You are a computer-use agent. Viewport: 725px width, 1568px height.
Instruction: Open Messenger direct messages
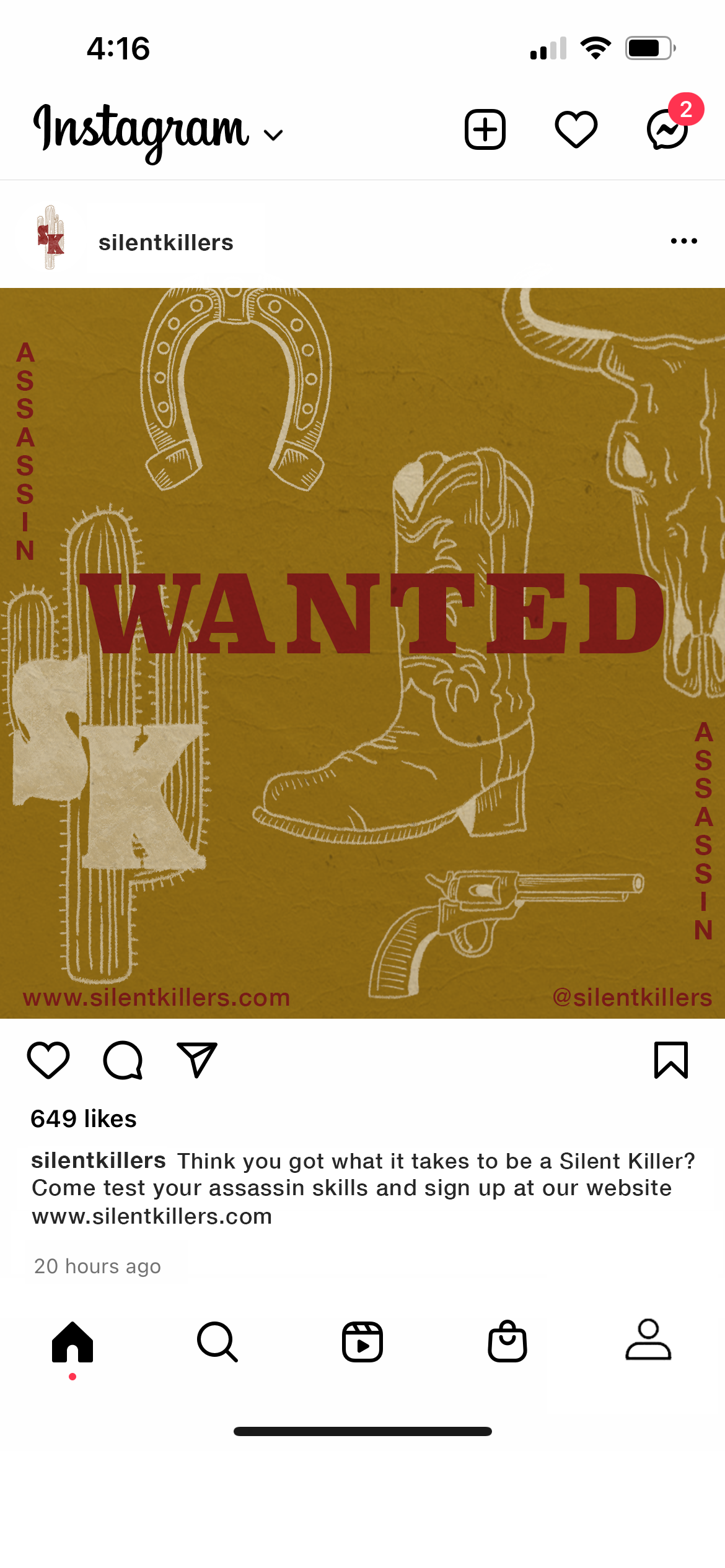click(x=667, y=130)
